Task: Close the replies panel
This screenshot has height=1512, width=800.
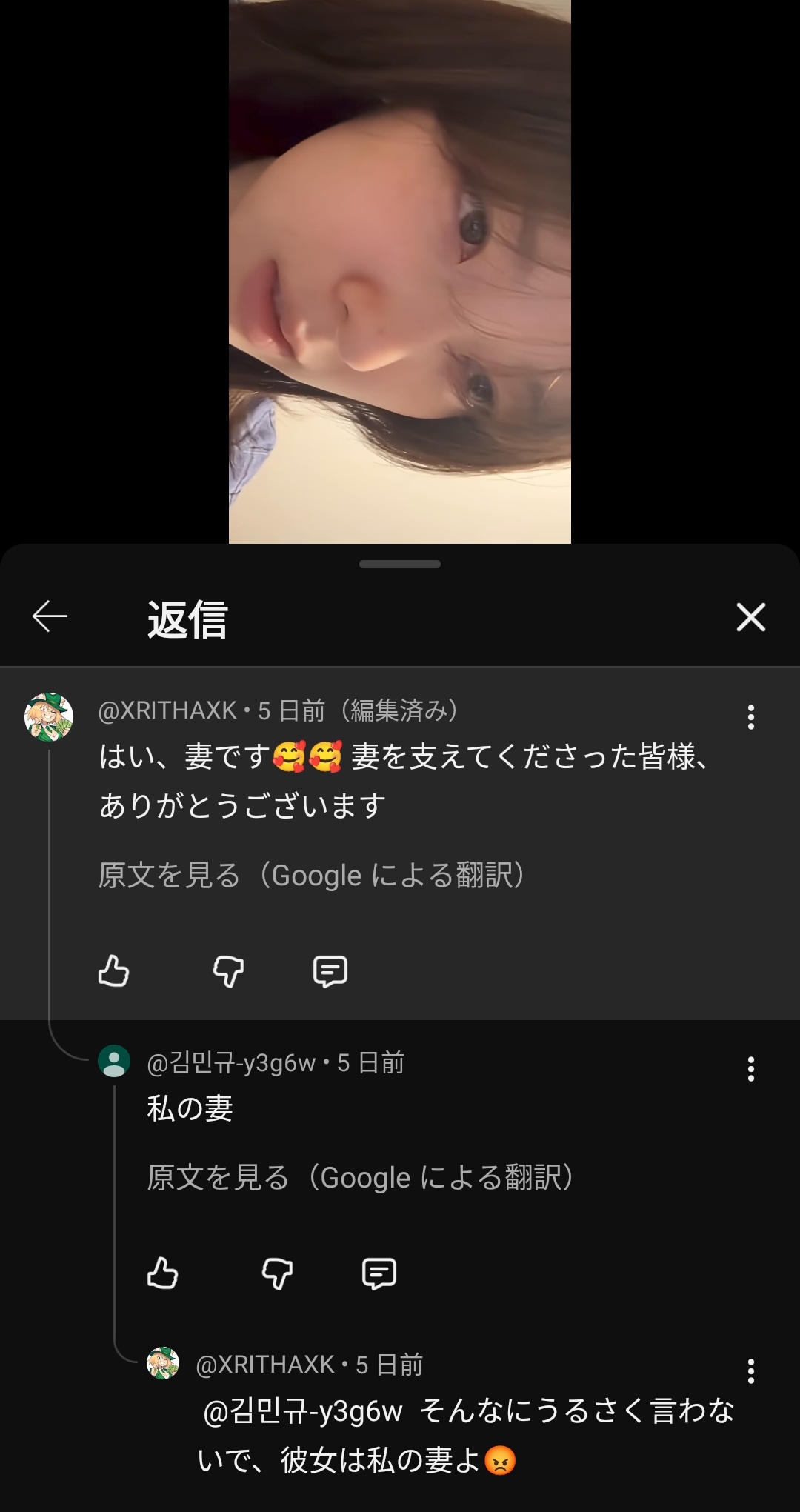Action: point(750,617)
